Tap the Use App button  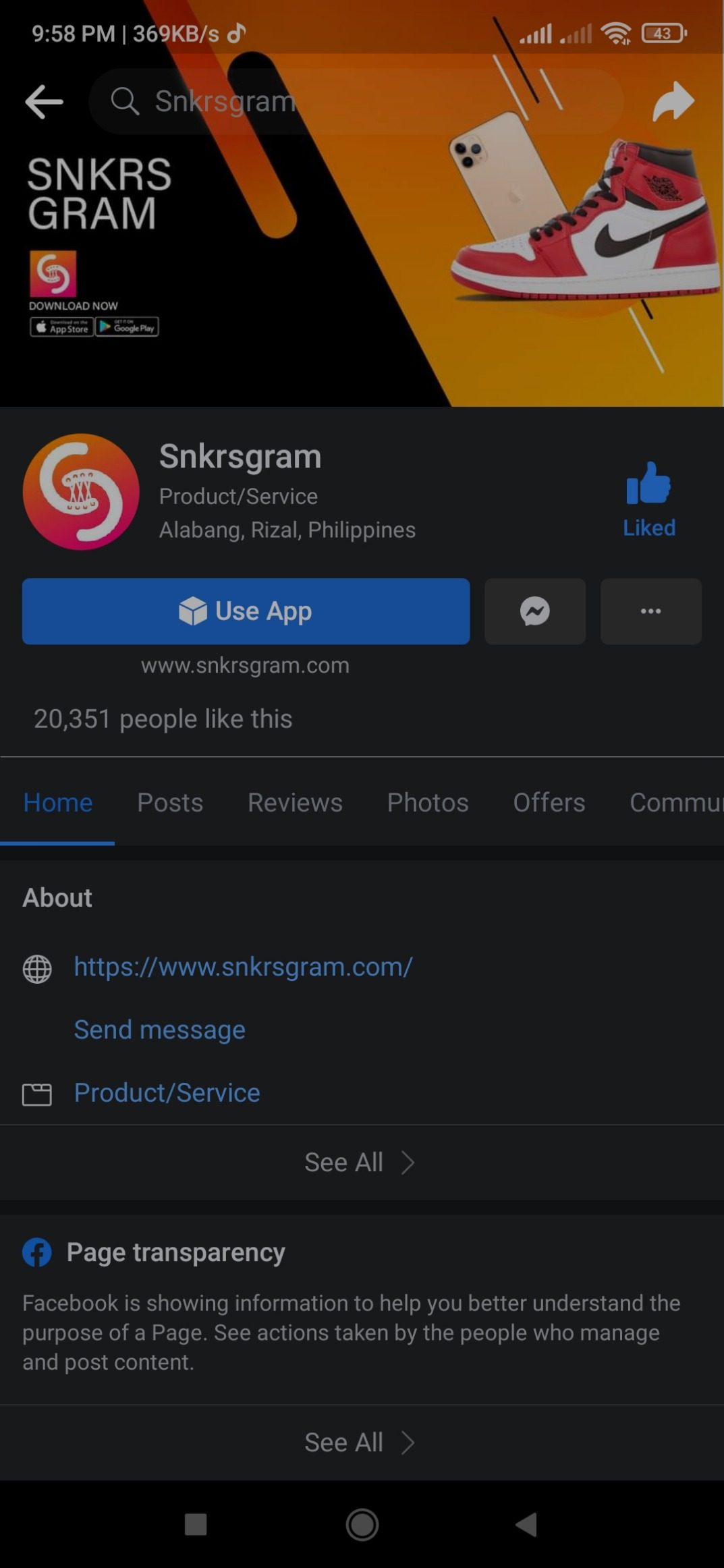click(x=246, y=611)
